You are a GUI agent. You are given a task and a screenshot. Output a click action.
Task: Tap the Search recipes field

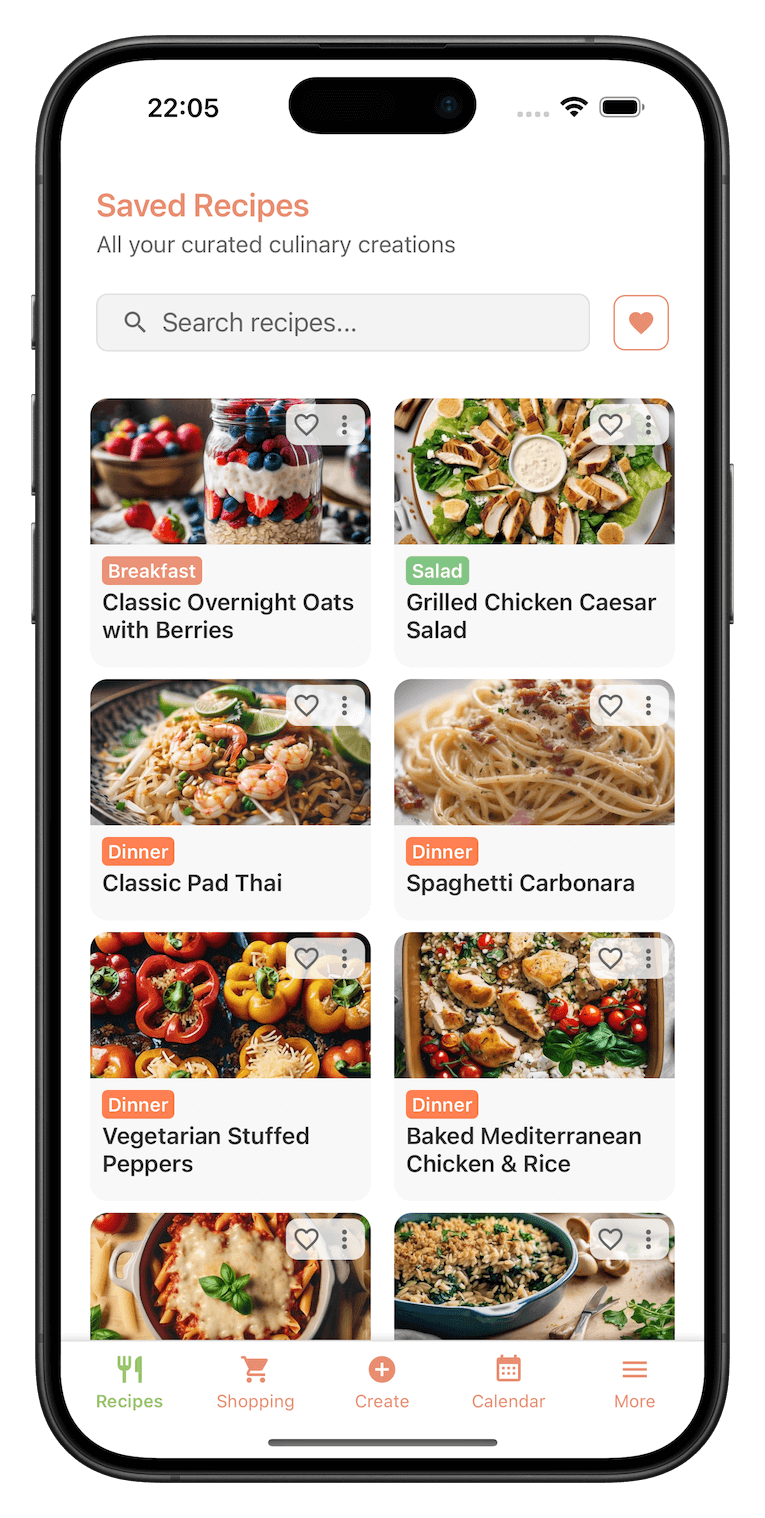tap(342, 322)
